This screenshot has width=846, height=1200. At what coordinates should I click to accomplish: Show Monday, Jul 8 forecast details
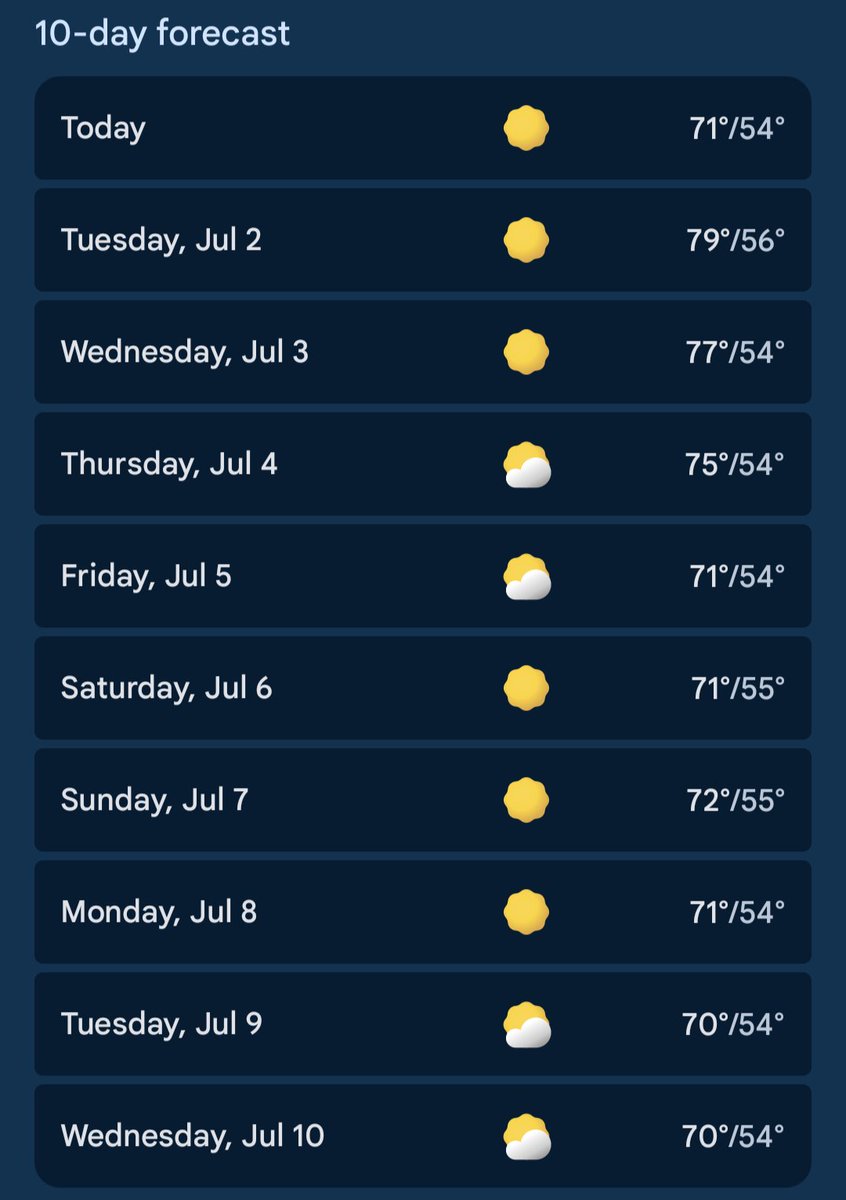pos(422,912)
